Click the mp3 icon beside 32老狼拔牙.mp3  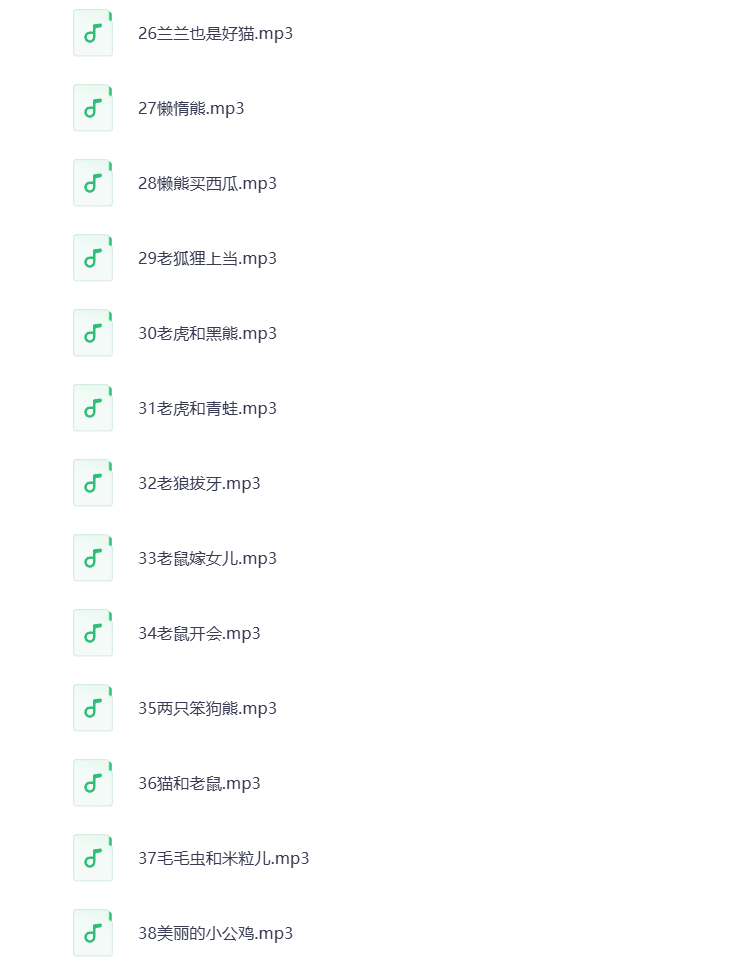point(92,482)
